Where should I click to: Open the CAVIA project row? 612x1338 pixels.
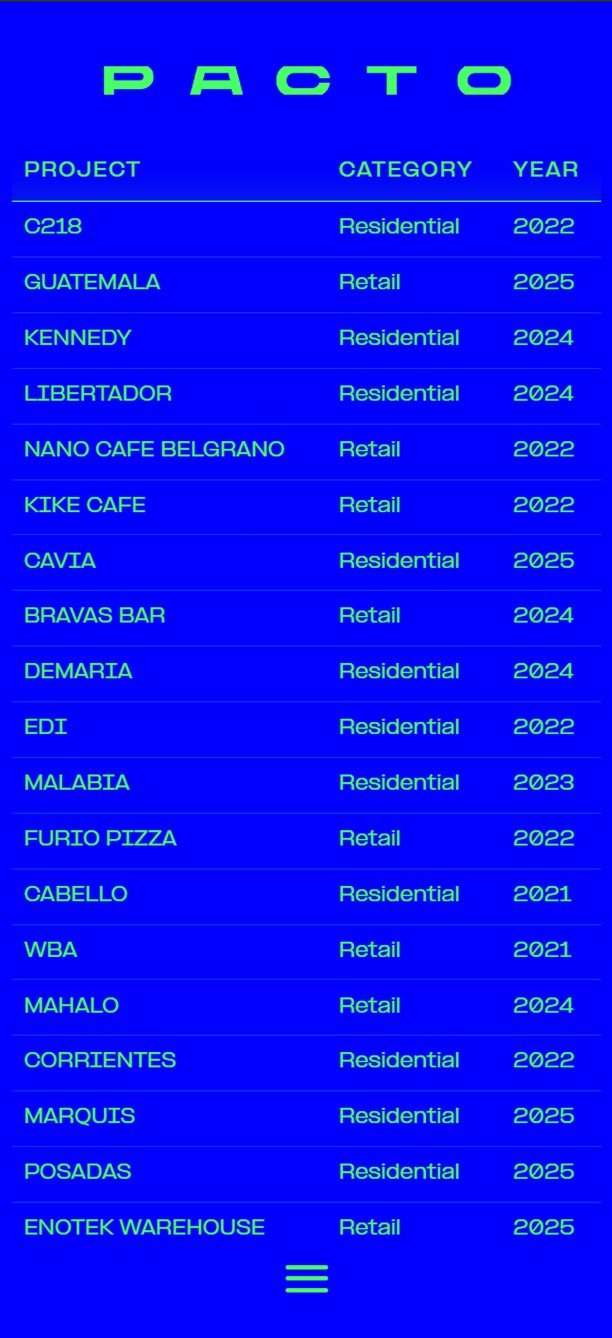(60, 561)
